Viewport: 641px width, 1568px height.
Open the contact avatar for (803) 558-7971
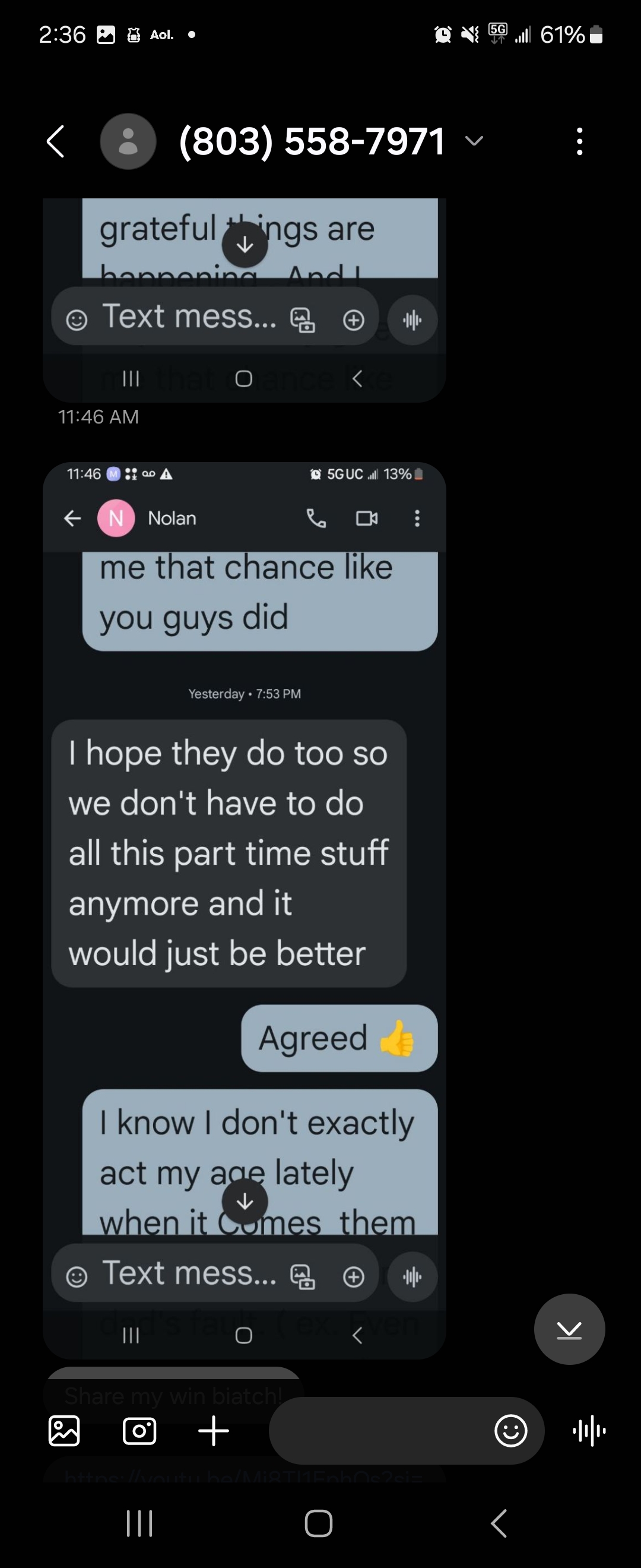pos(128,142)
